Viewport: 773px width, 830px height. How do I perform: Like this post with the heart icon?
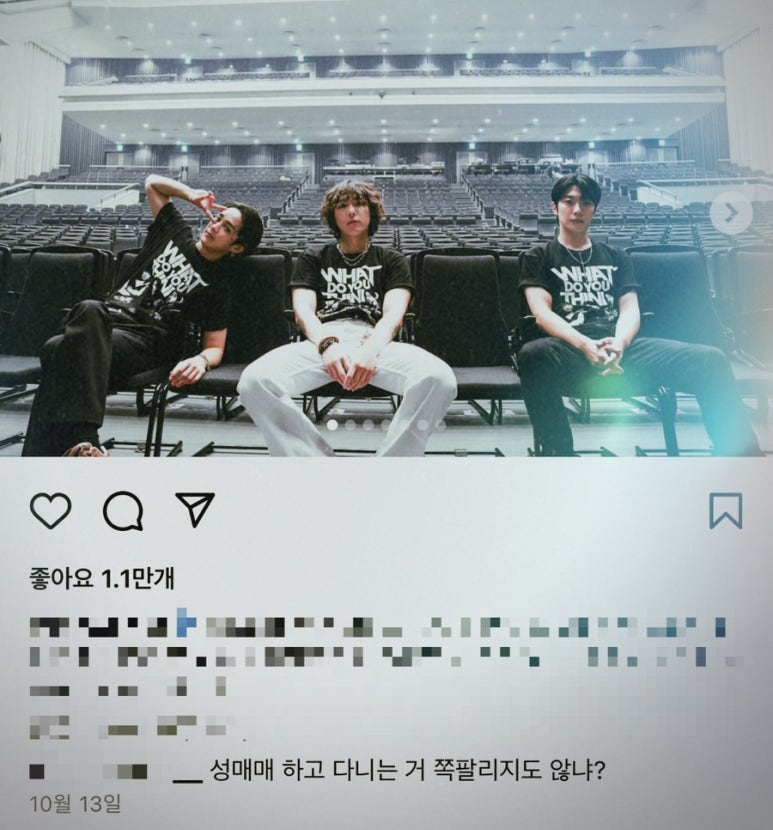[x=50, y=511]
